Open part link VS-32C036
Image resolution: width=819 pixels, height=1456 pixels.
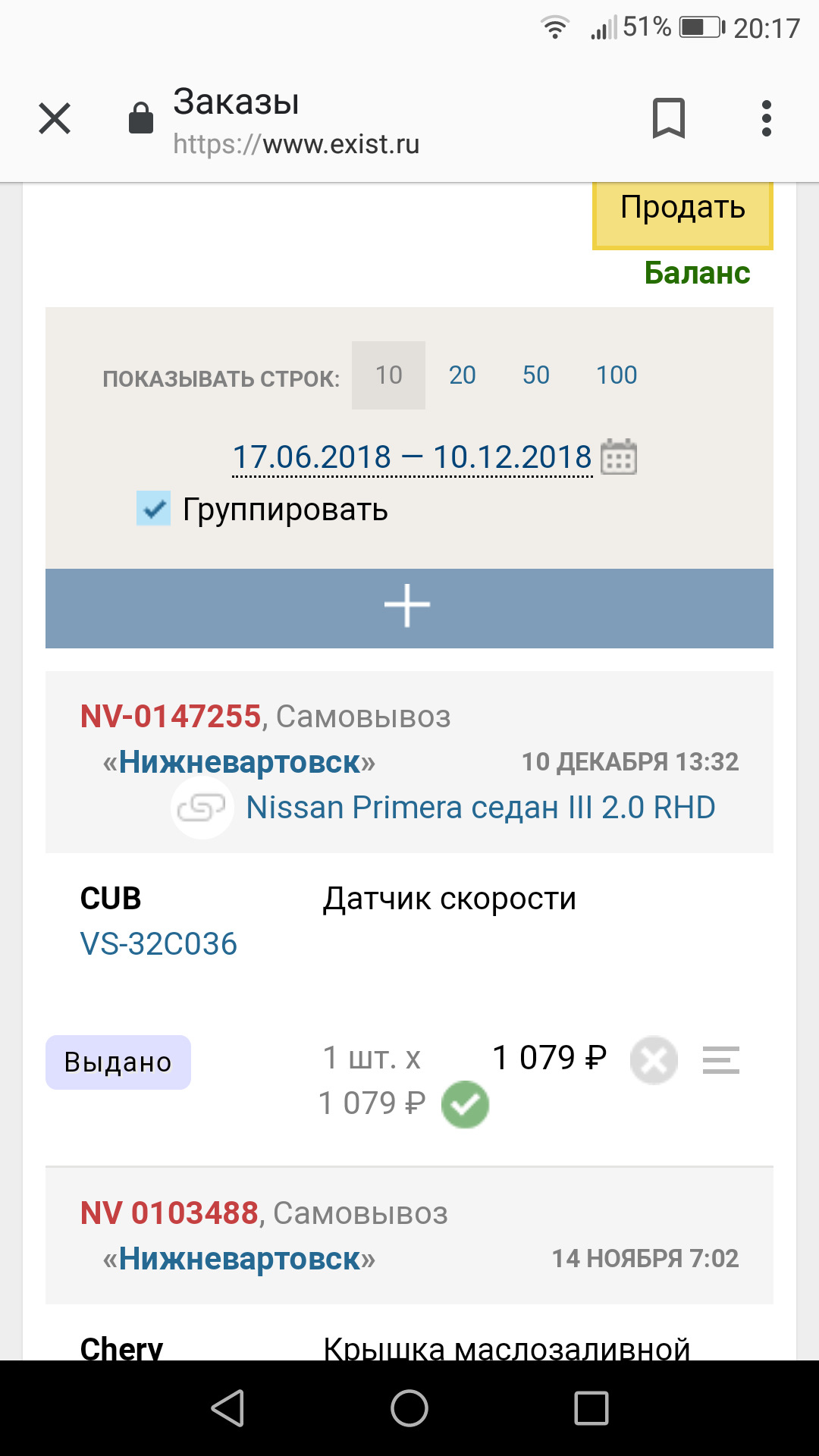159,943
